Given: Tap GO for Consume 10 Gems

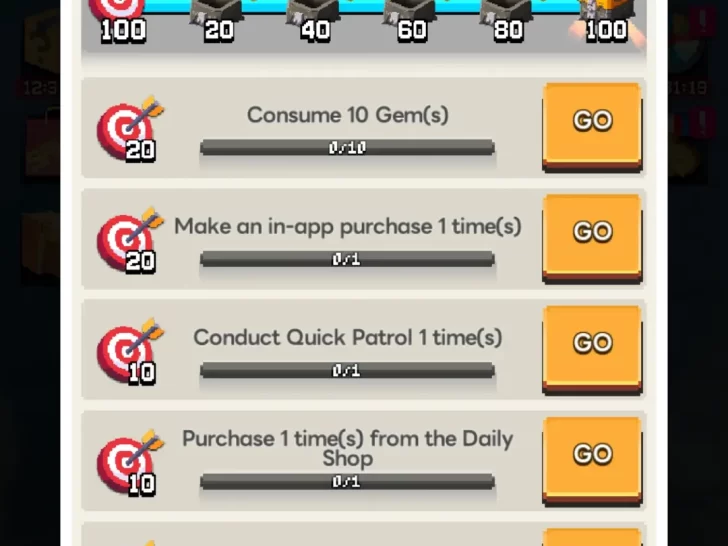Looking at the screenshot, I should tap(591, 122).
